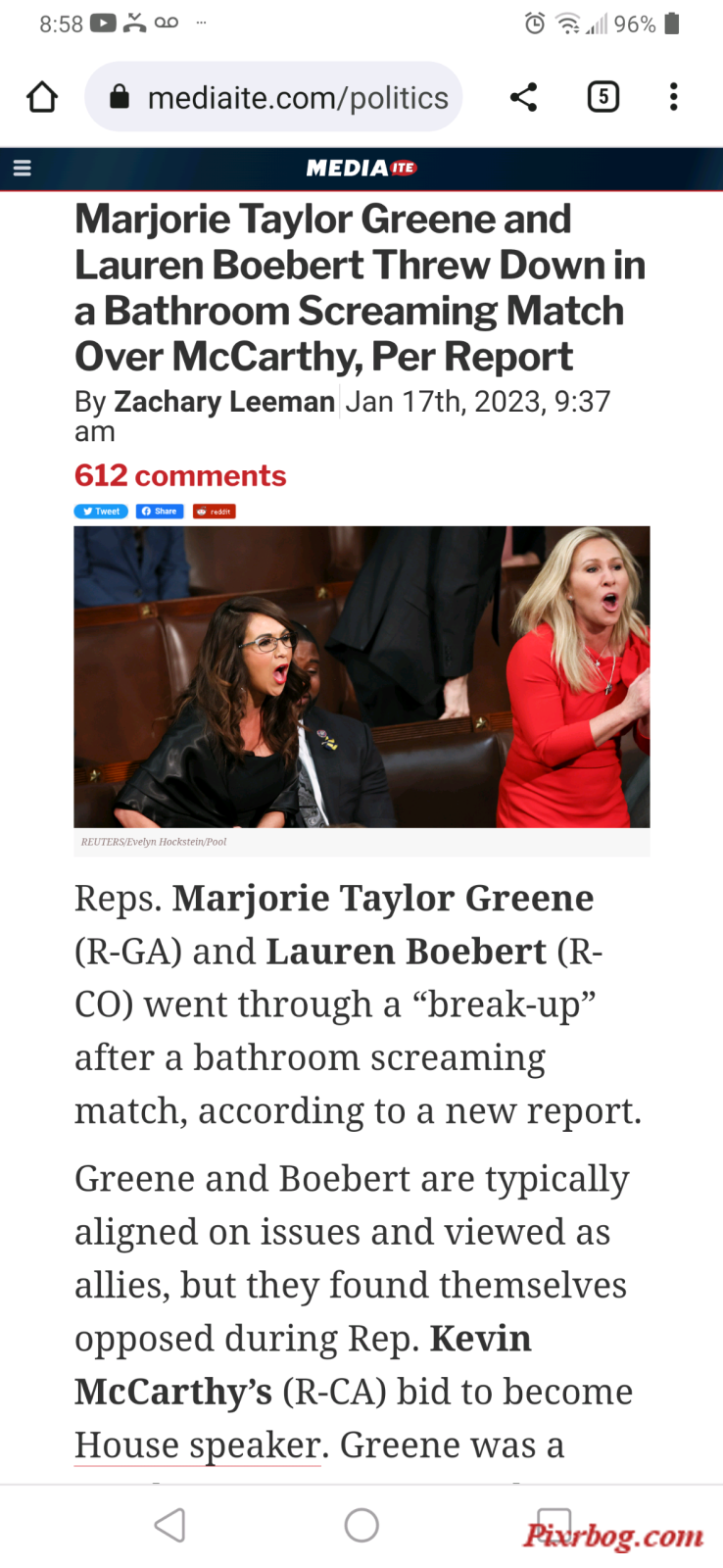Follow the underlined House speaker link
The height and width of the screenshot is (1568, 723).
(198, 1445)
